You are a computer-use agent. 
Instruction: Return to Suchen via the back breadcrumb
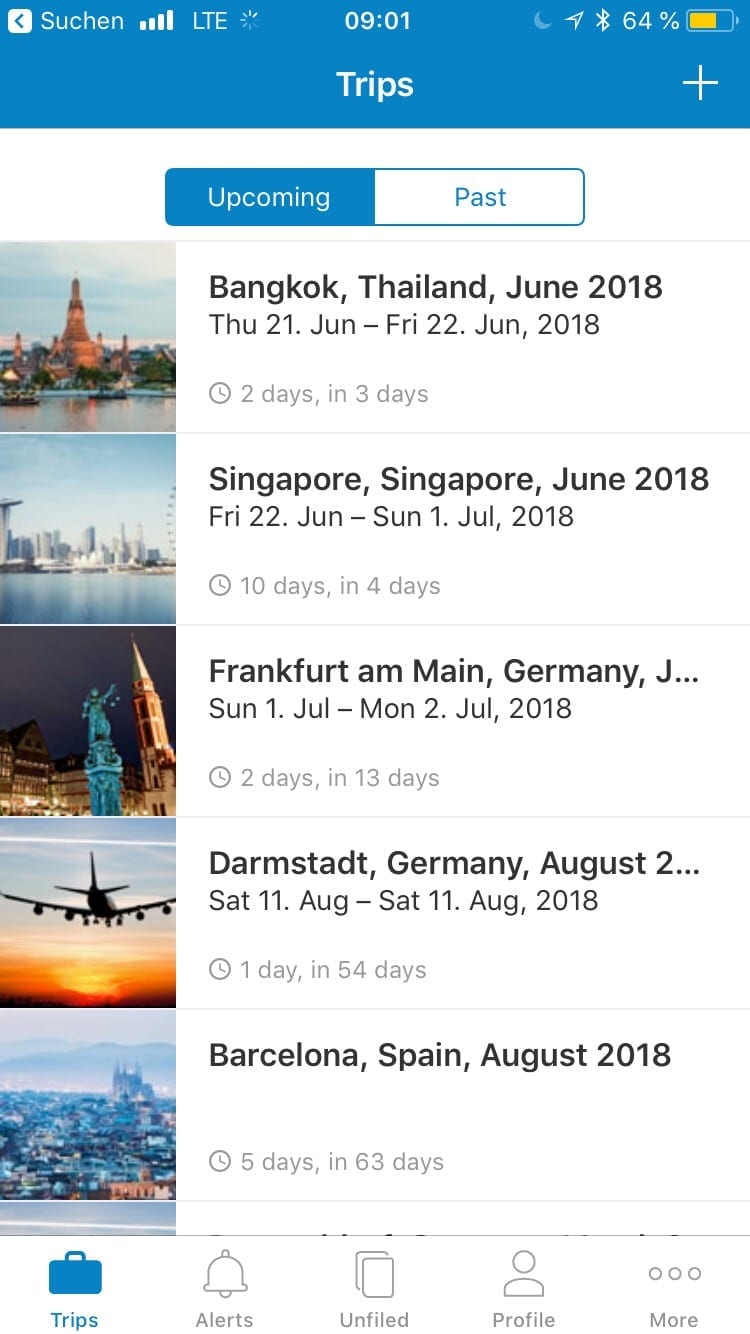pyautogui.click(x=66, y=21)
